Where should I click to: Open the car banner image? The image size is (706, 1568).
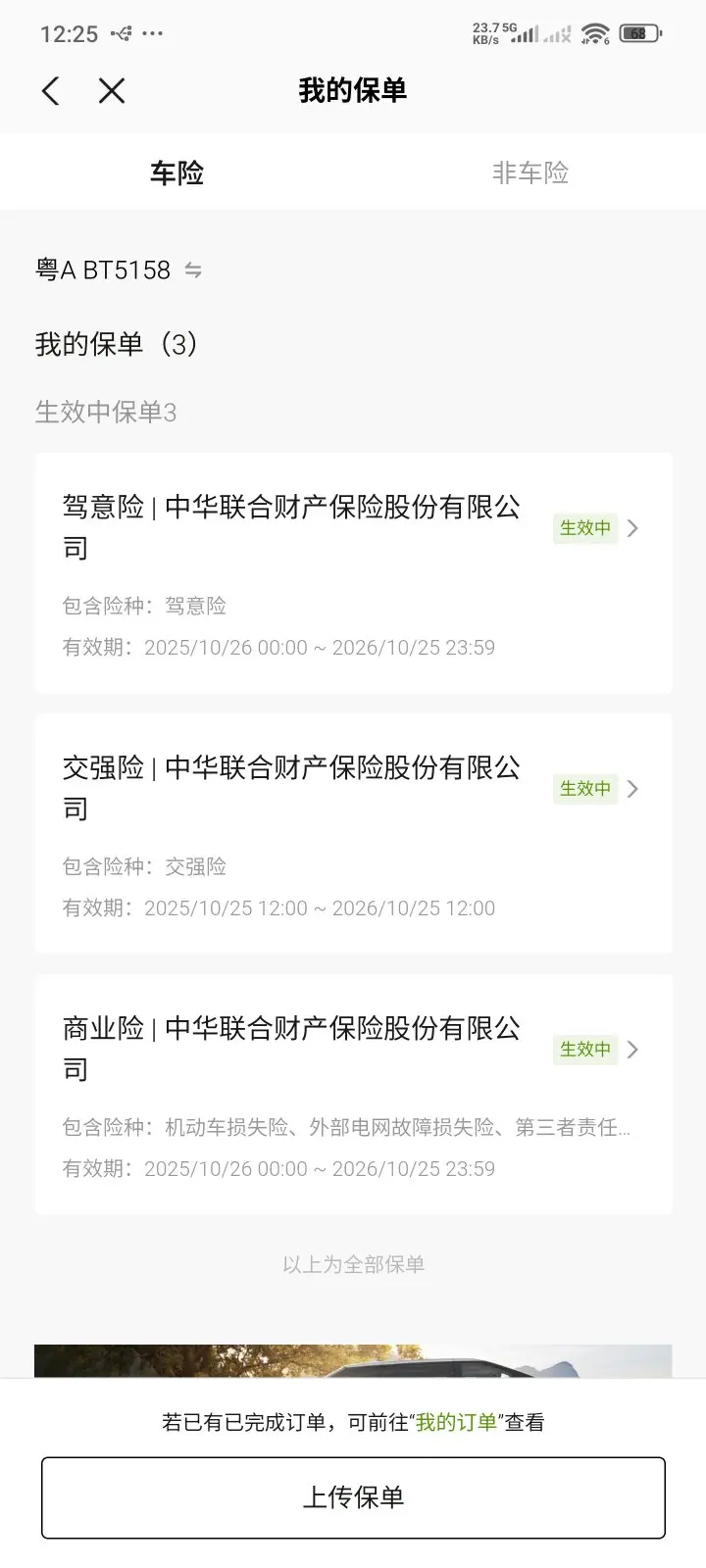coord(353,1361)
